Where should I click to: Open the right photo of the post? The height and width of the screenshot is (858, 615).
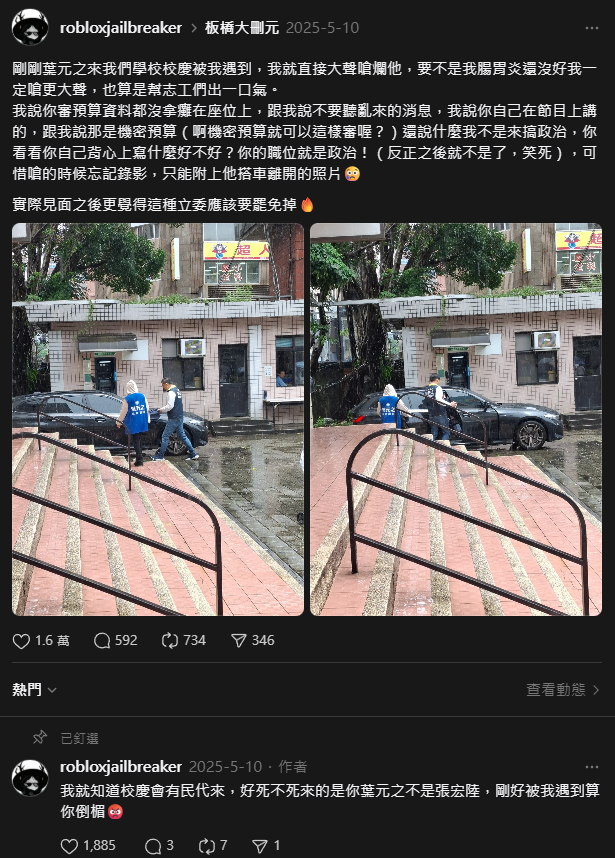456,419
